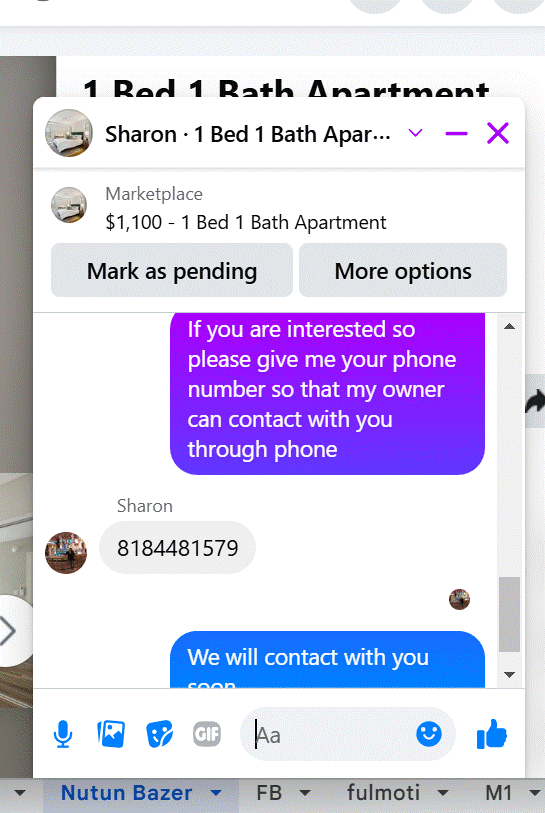The height and width of the screenshot is (813, 545).
Task: Focus the Aa message input field
Action: click(x=332, y=735)
